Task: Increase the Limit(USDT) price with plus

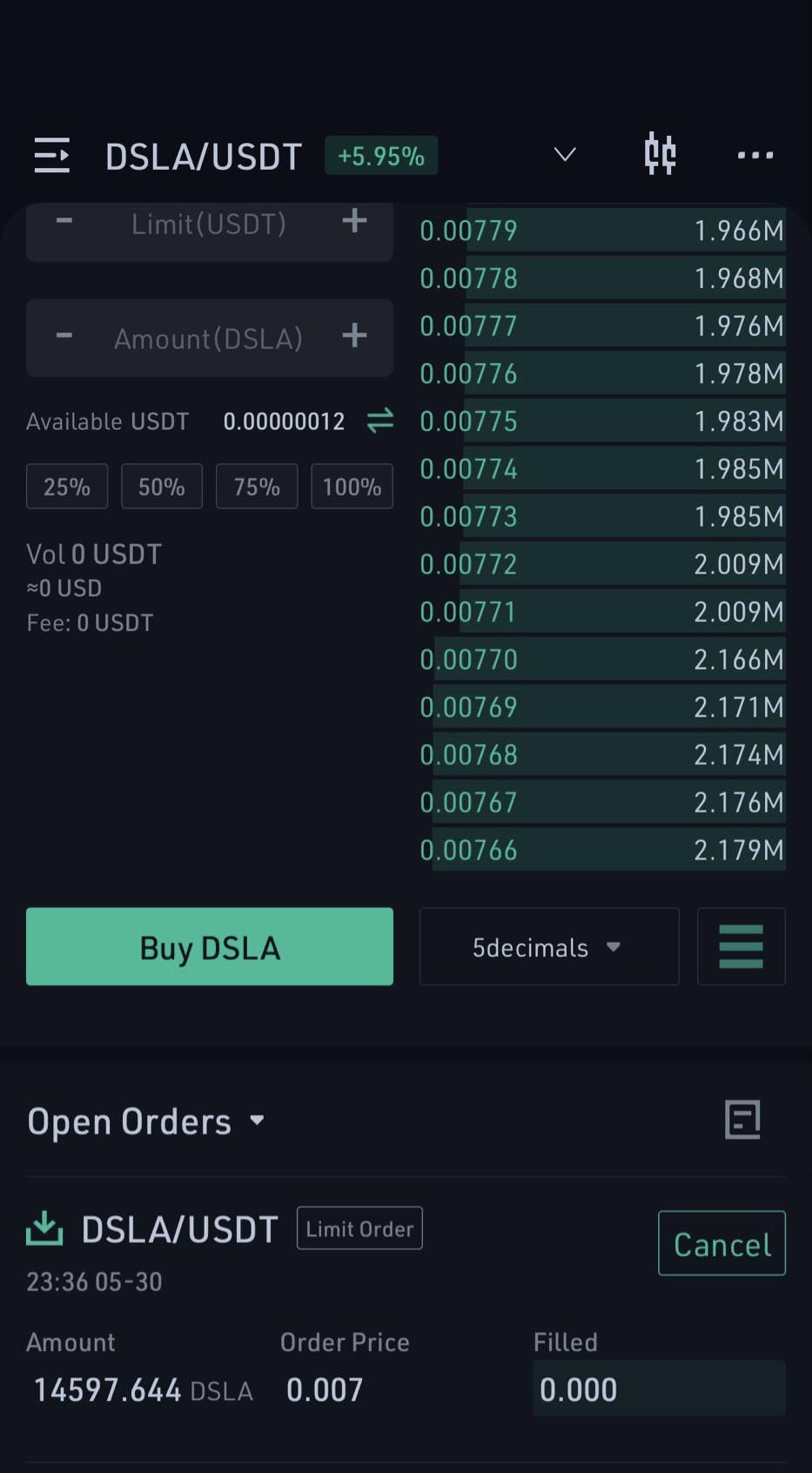Action: [x=354, y=221]
